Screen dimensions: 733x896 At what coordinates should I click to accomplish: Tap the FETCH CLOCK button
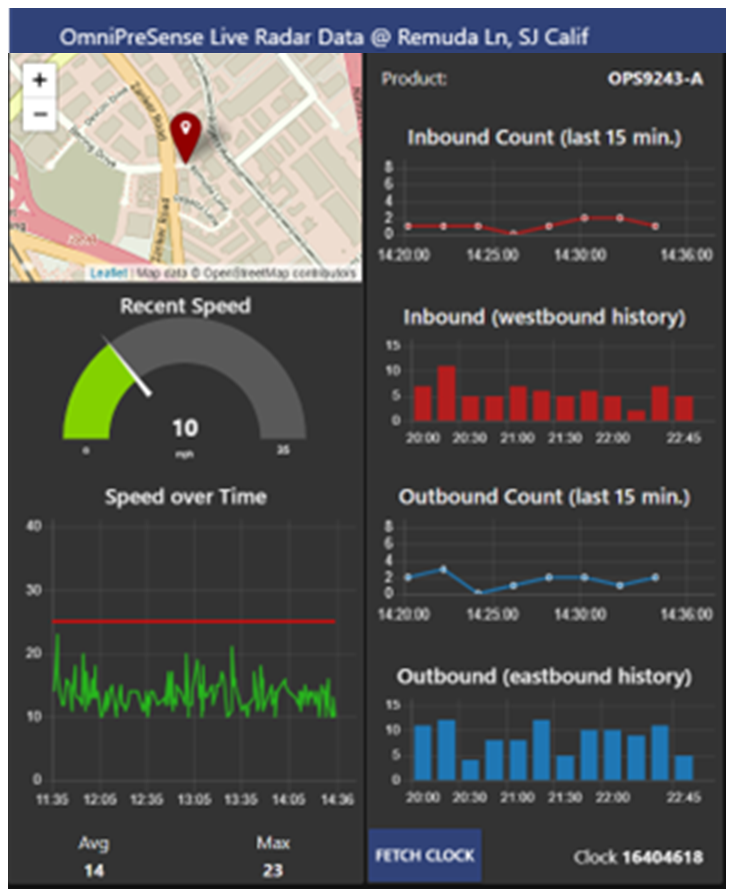pyautogui.click(x=424, y=856)
